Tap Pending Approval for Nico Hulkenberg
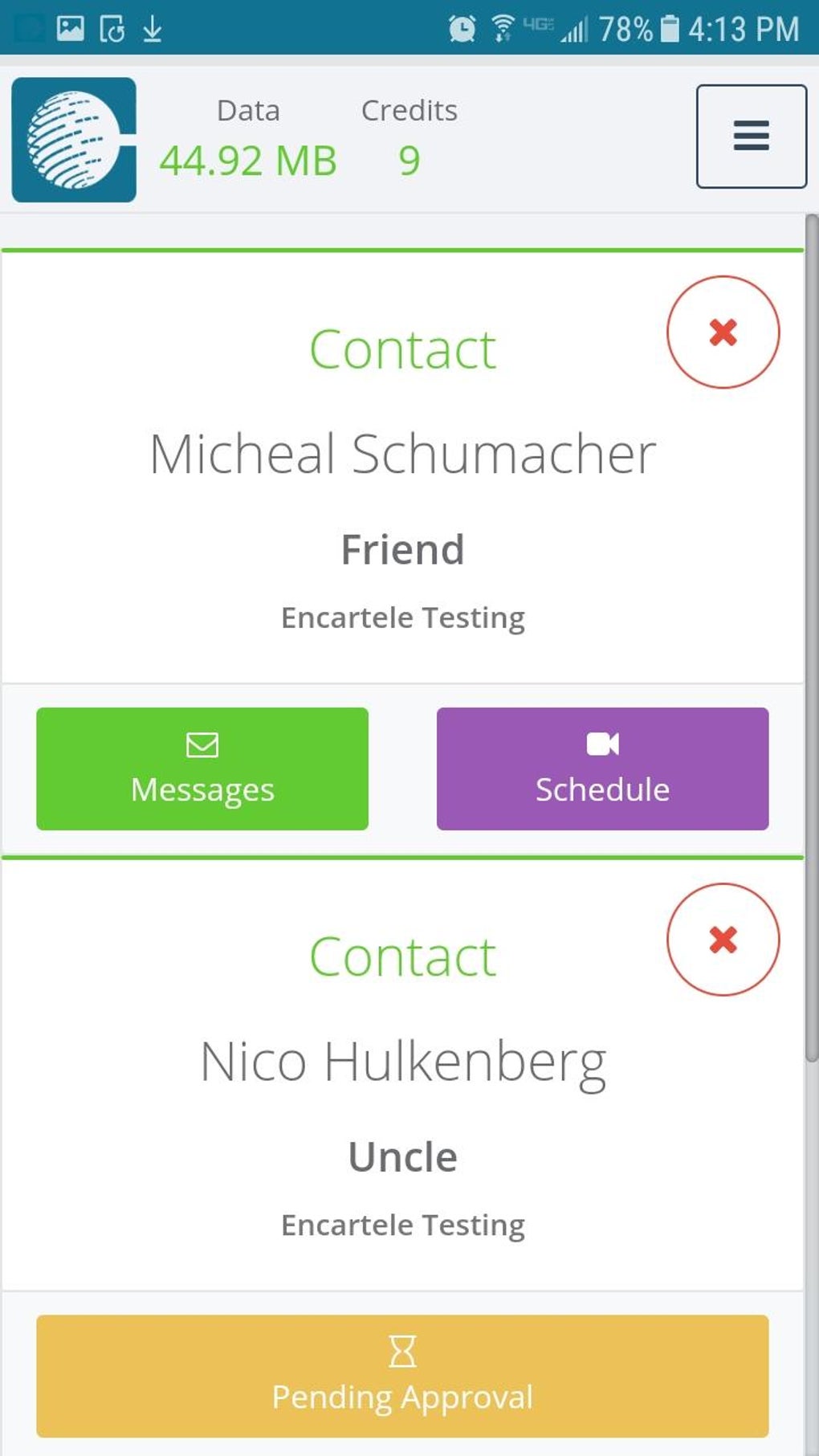This screenshot has height=1456, width=819. [402, 1376]
